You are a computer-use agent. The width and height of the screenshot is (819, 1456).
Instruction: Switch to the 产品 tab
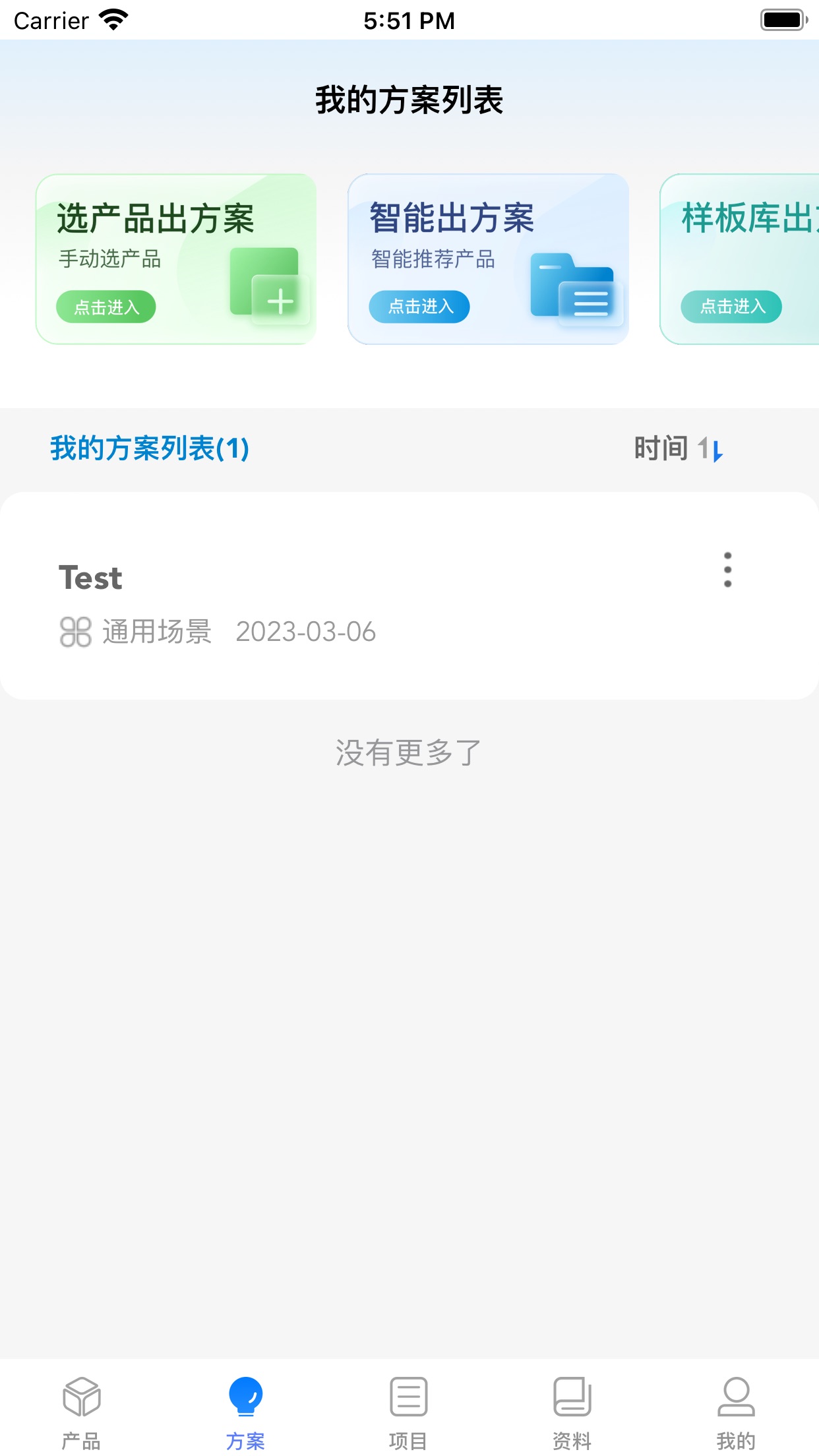coord(81,1412)
